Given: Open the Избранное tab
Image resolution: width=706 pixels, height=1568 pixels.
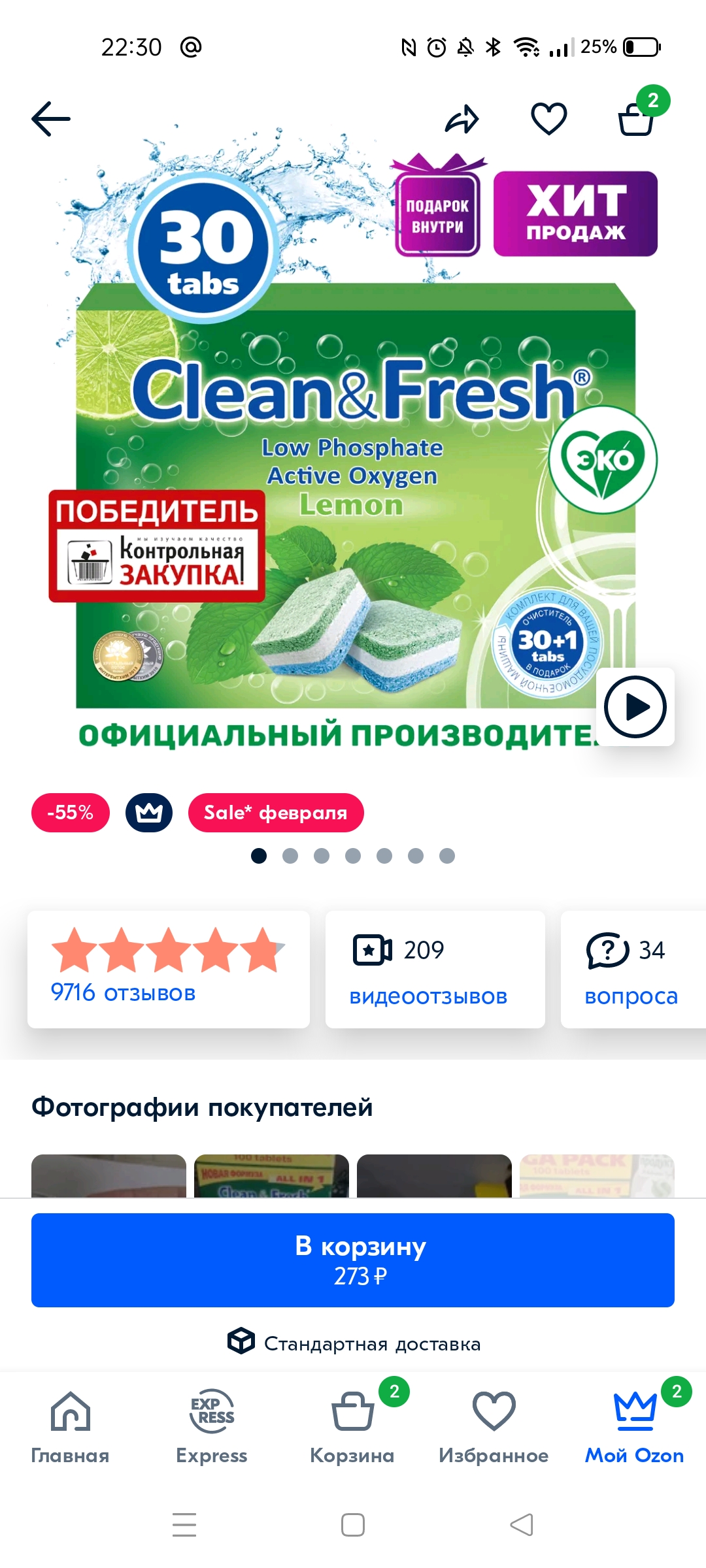Looking at the screenshot, I should click(x=494, y=1428).
